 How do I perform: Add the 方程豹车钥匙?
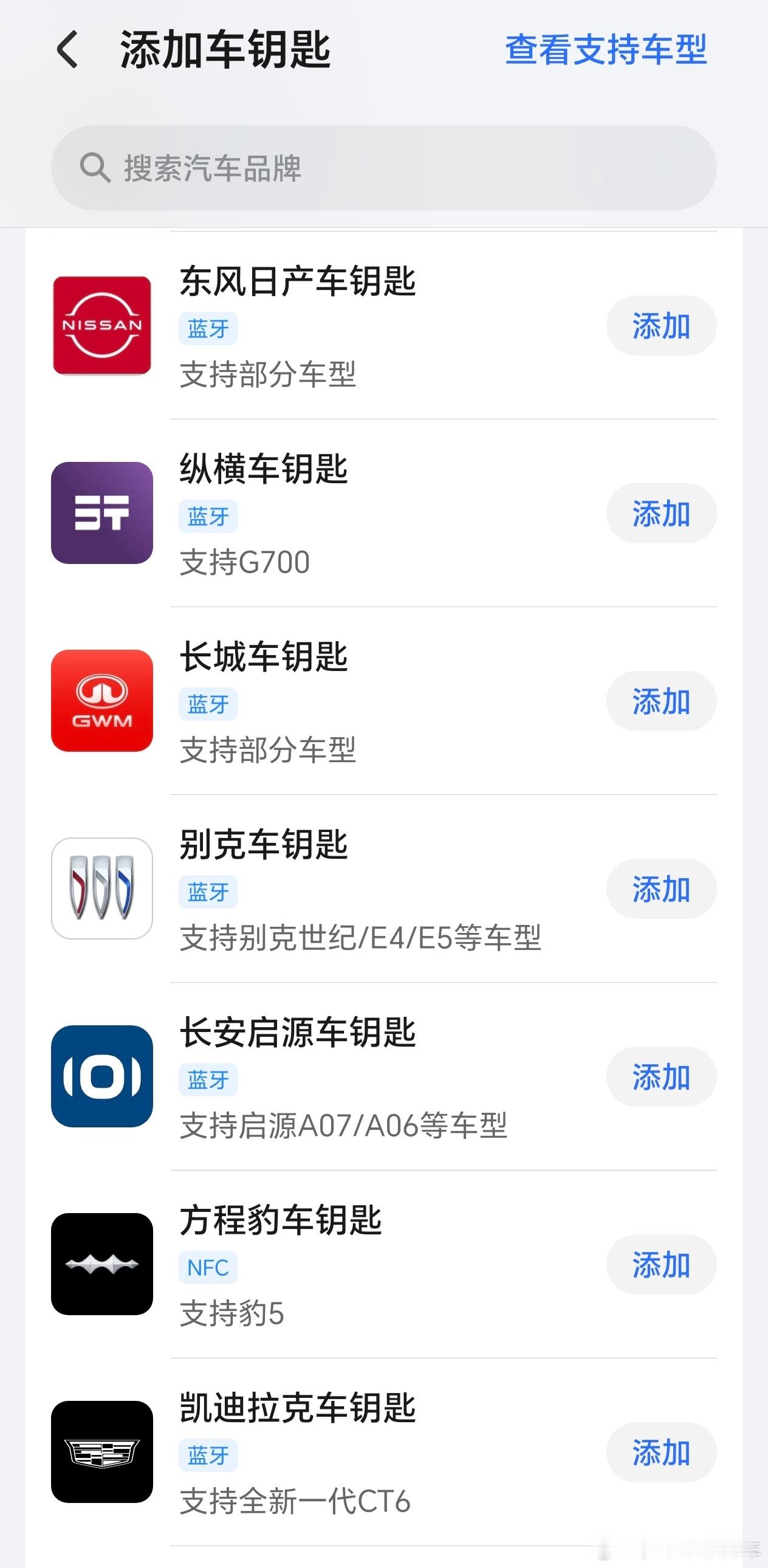point(661,1264)
